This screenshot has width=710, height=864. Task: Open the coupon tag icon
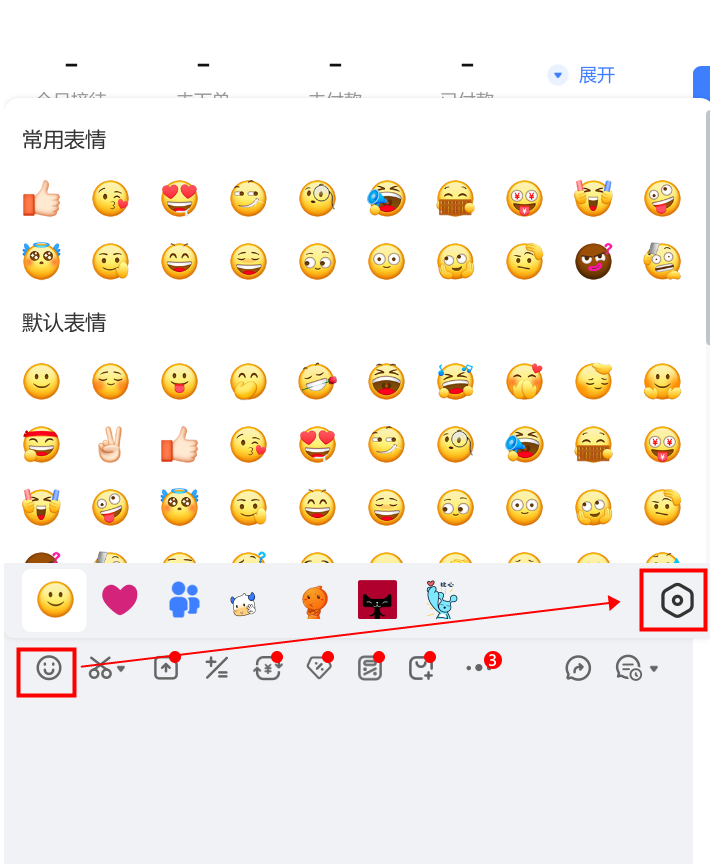point(319,669)
